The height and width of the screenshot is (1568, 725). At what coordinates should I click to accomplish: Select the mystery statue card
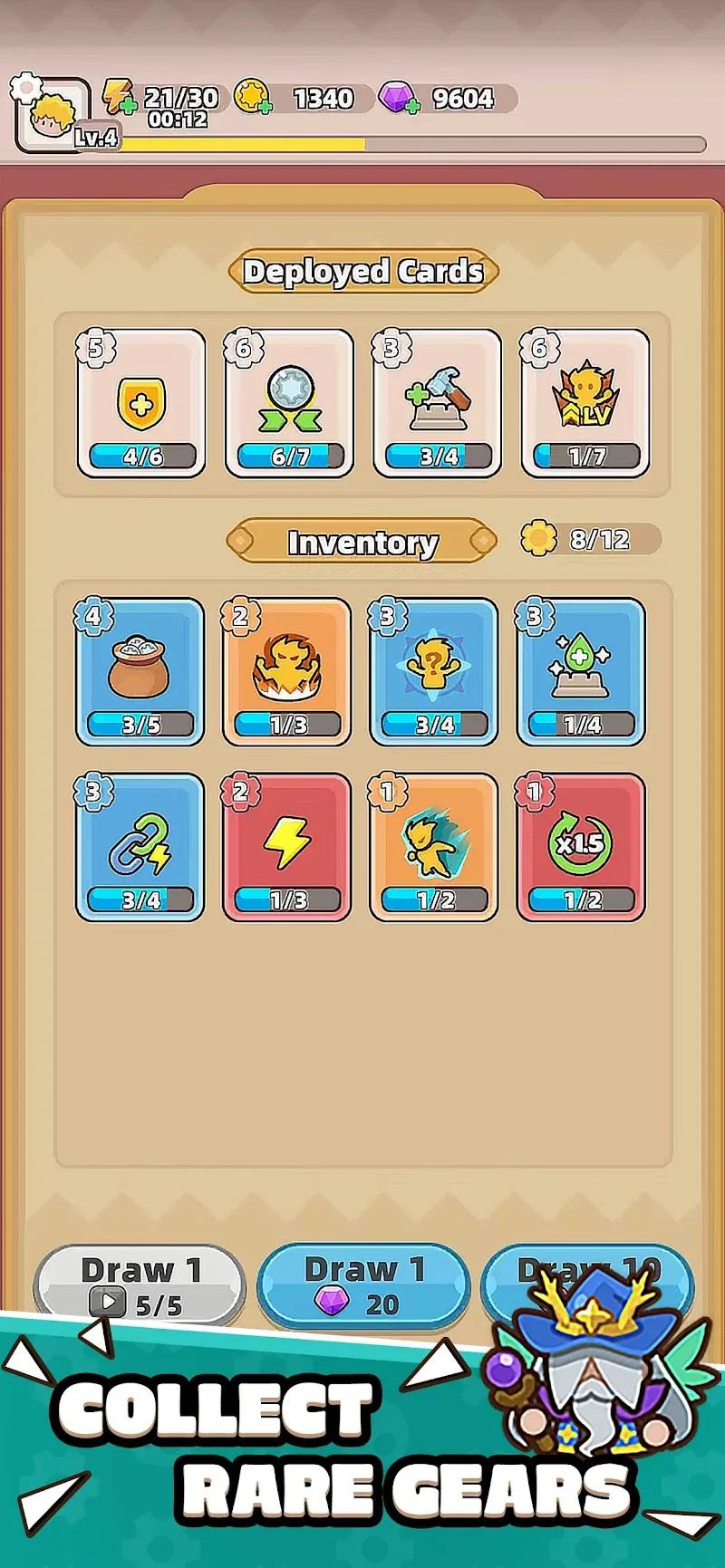point(435,670)
